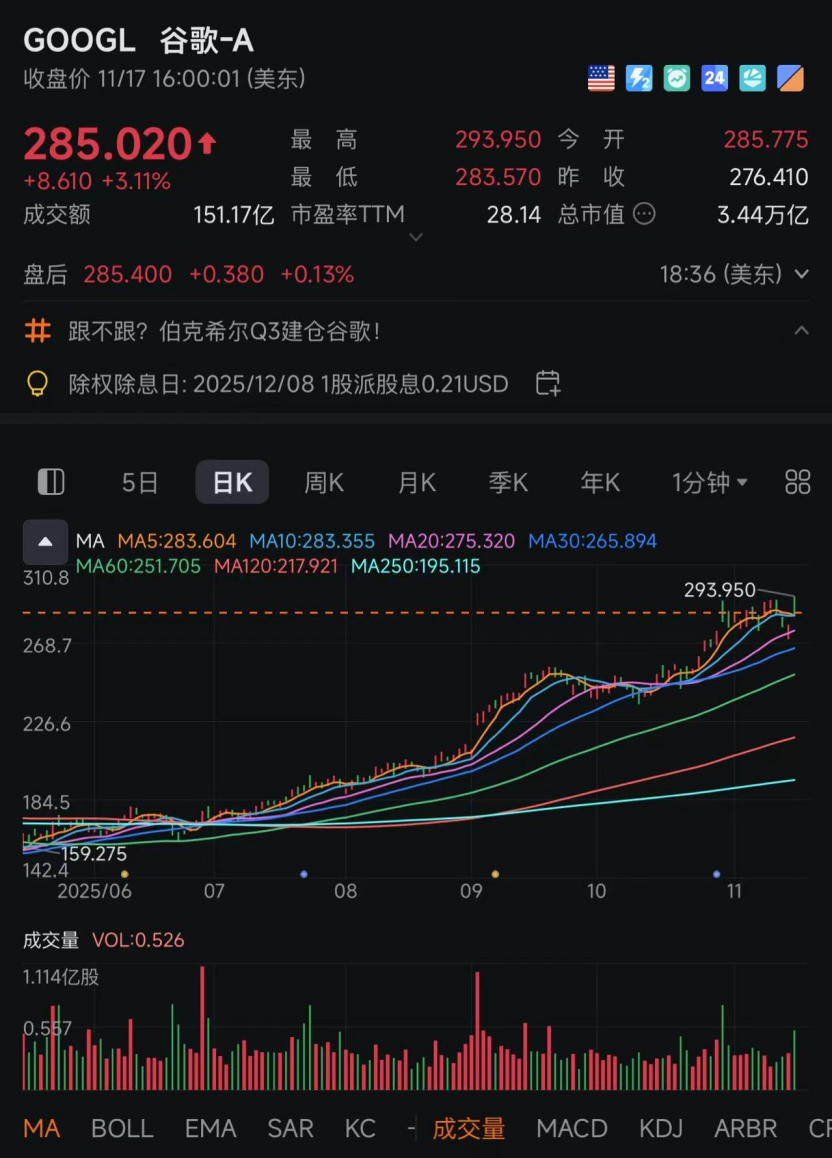Select the 周K weekly chart tab
Image resolution: width=832 pixels, height=1158 pixels.
click(324, 483)
